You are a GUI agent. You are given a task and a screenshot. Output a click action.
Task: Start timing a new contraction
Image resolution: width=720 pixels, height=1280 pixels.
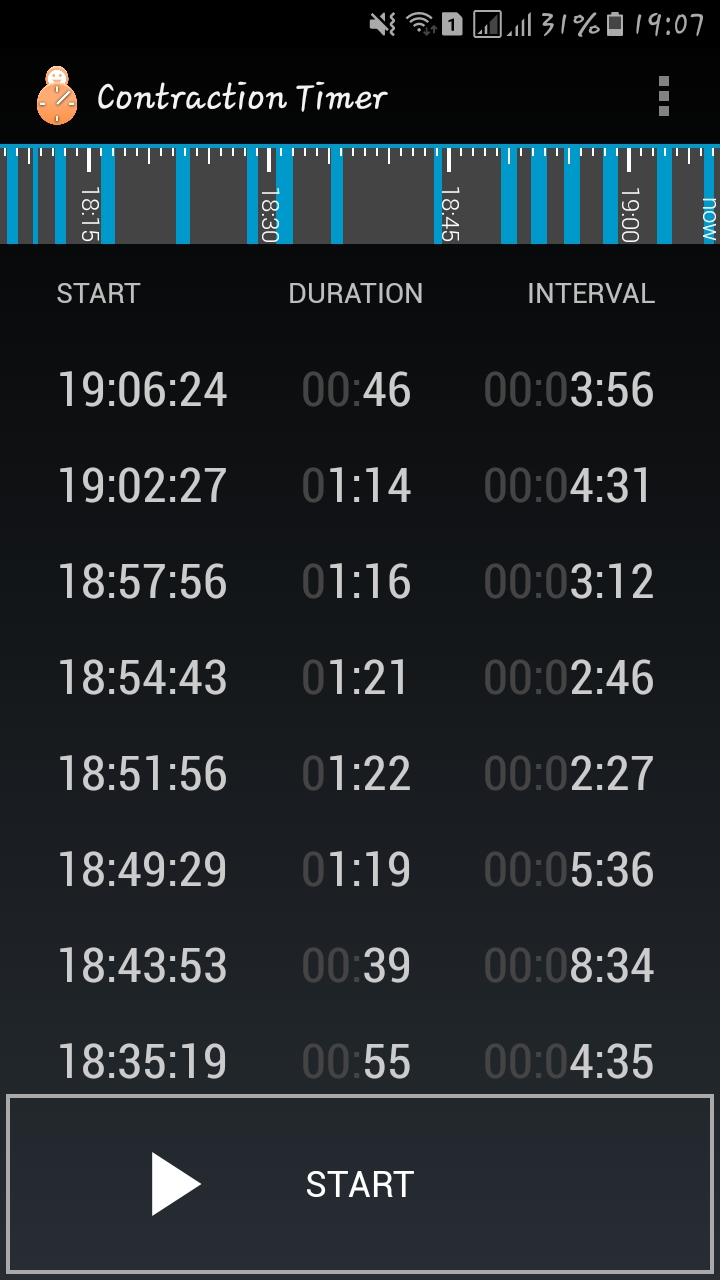360,1184
